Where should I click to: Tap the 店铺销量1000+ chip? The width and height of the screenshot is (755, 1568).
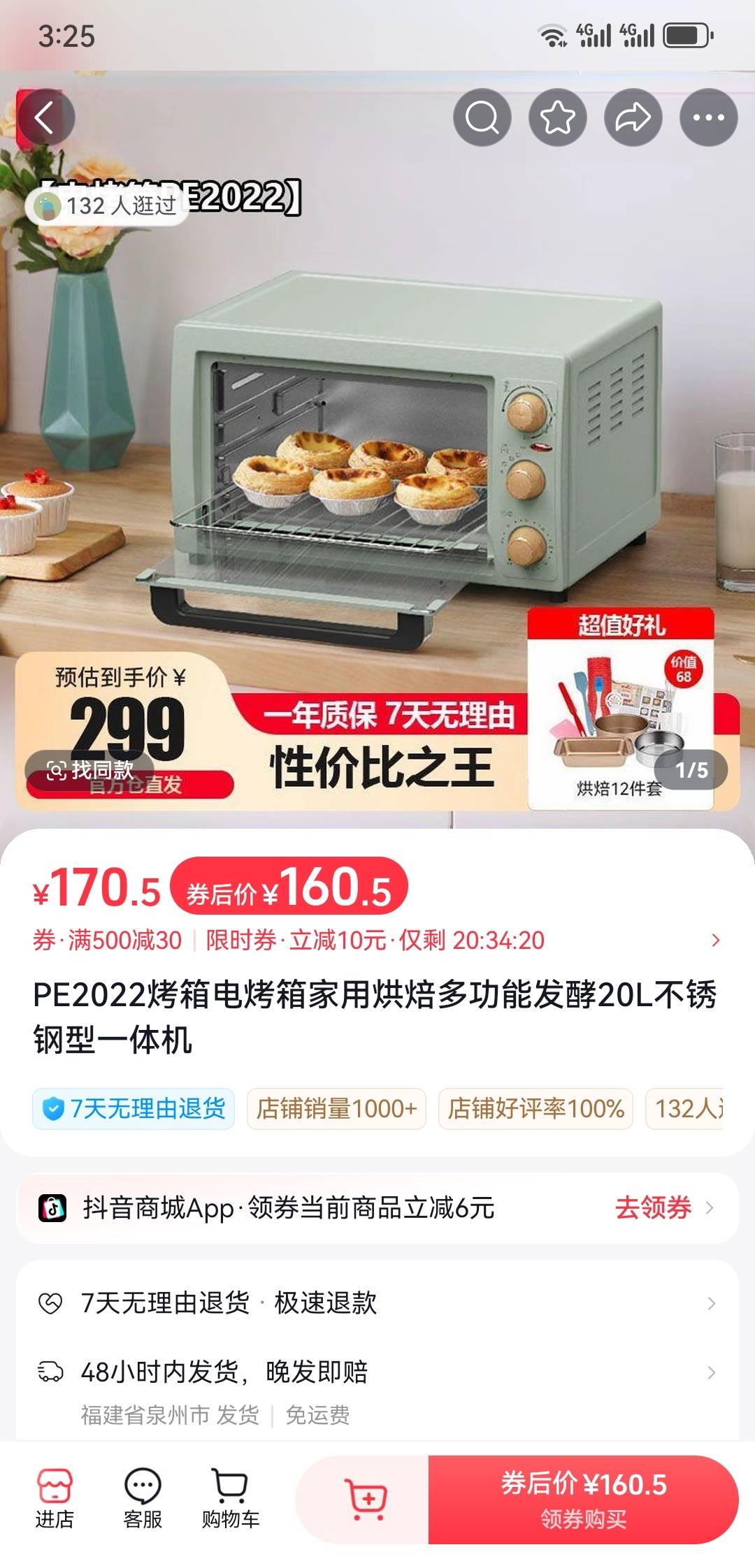[336, 1108]
